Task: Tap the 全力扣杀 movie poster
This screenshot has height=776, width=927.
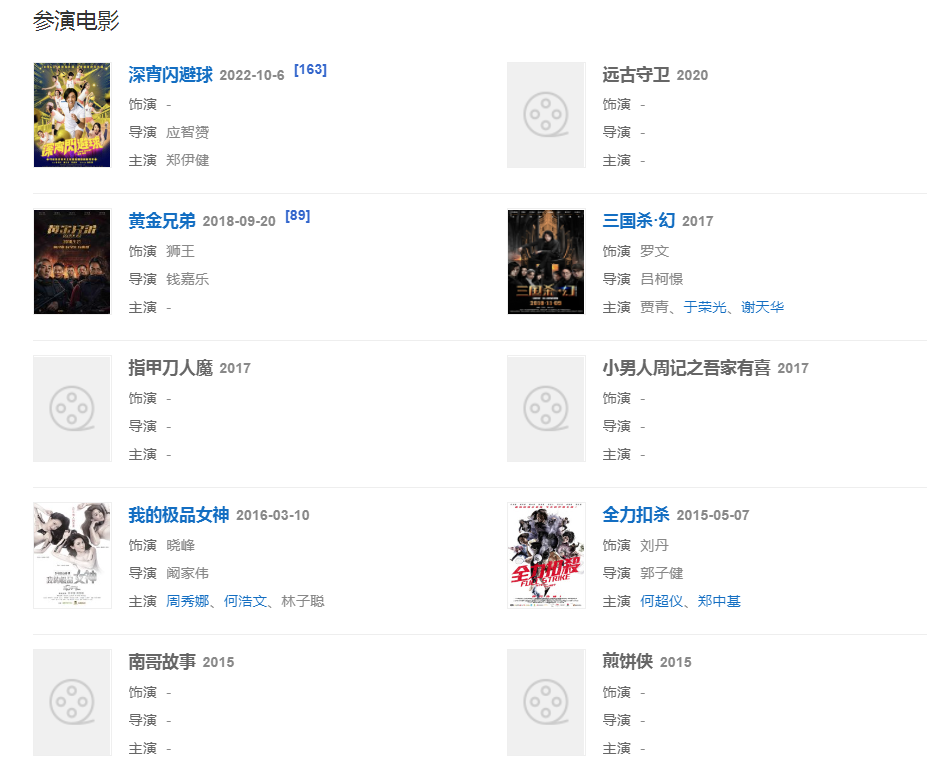Action: 546,556
